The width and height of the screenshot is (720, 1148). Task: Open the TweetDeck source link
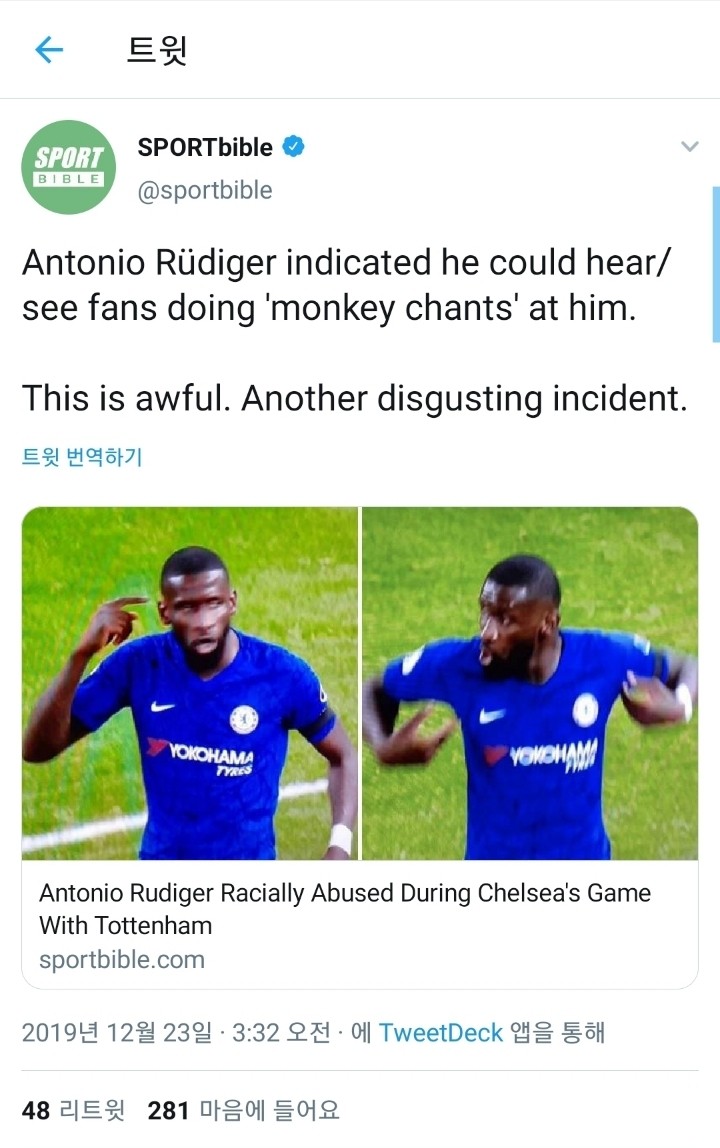[x=440, y=1032]
